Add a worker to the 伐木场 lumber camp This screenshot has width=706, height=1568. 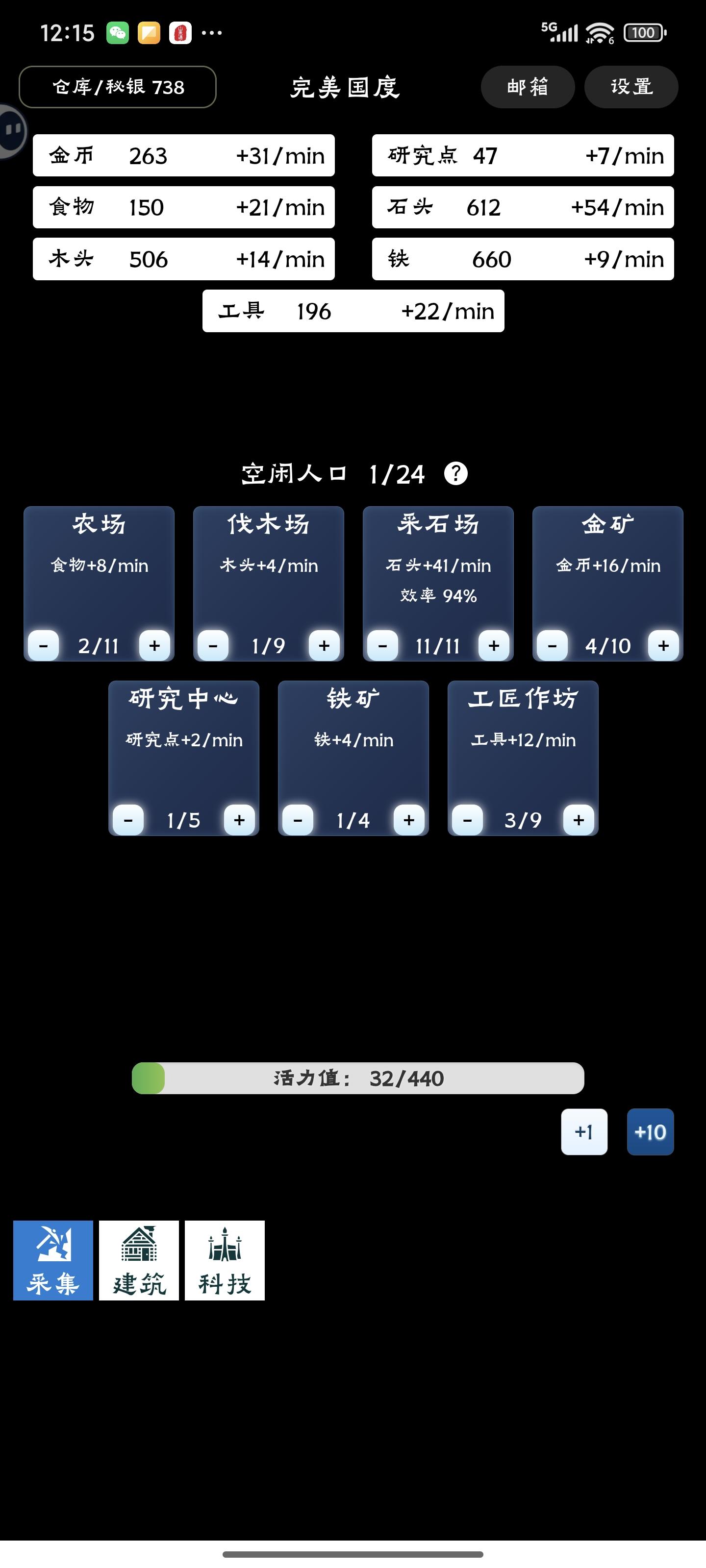click(324, 645)
